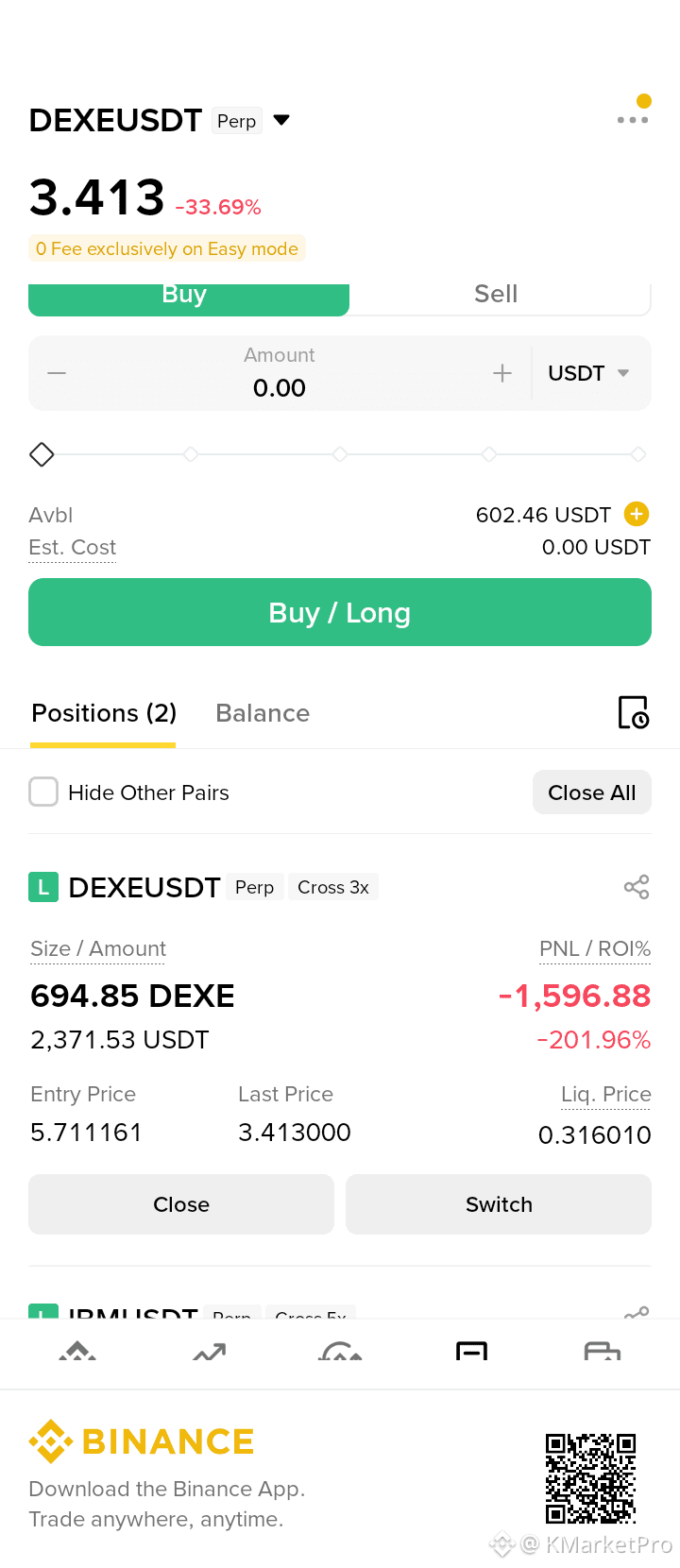Open the USDT unit dropdown
Image resolution: width=680 pixels, height=1568 pixels.
(589, 373)
